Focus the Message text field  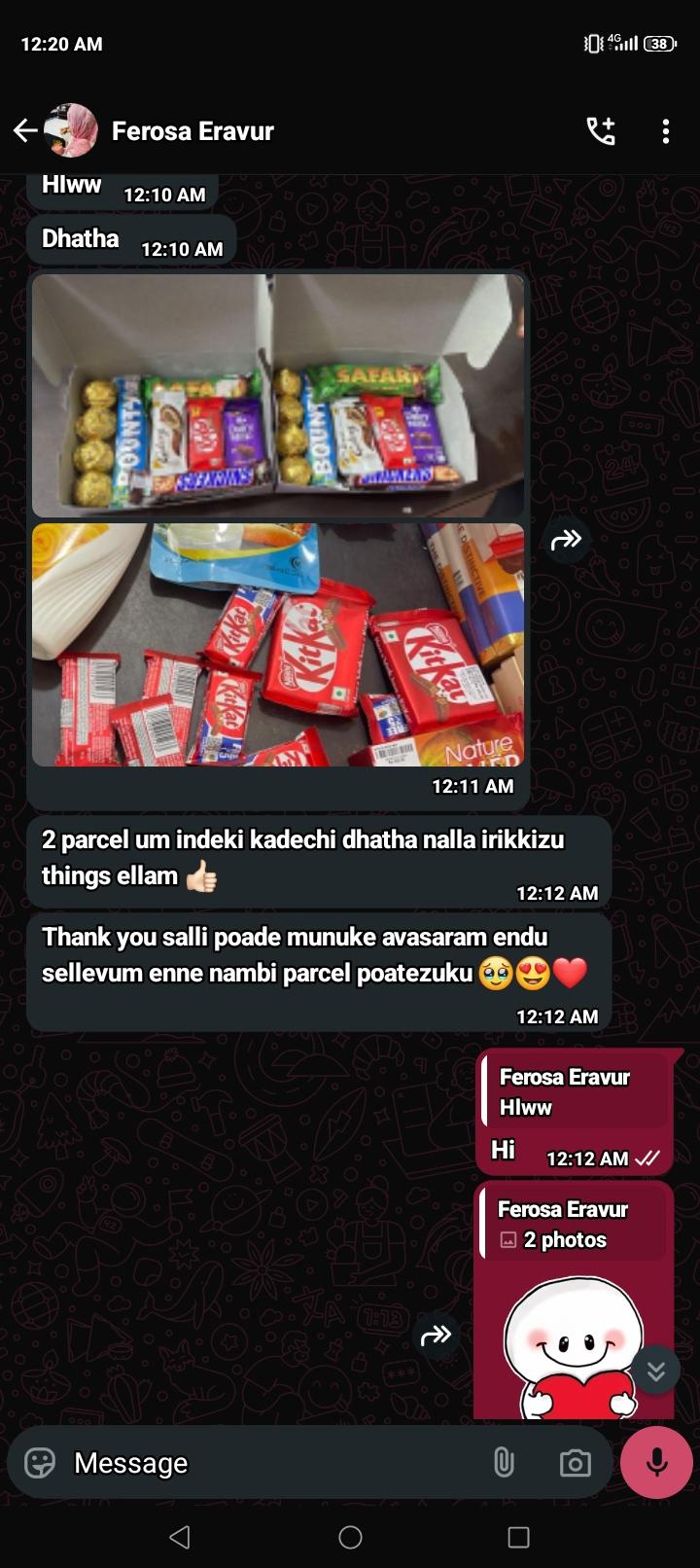coord(272,1463)
